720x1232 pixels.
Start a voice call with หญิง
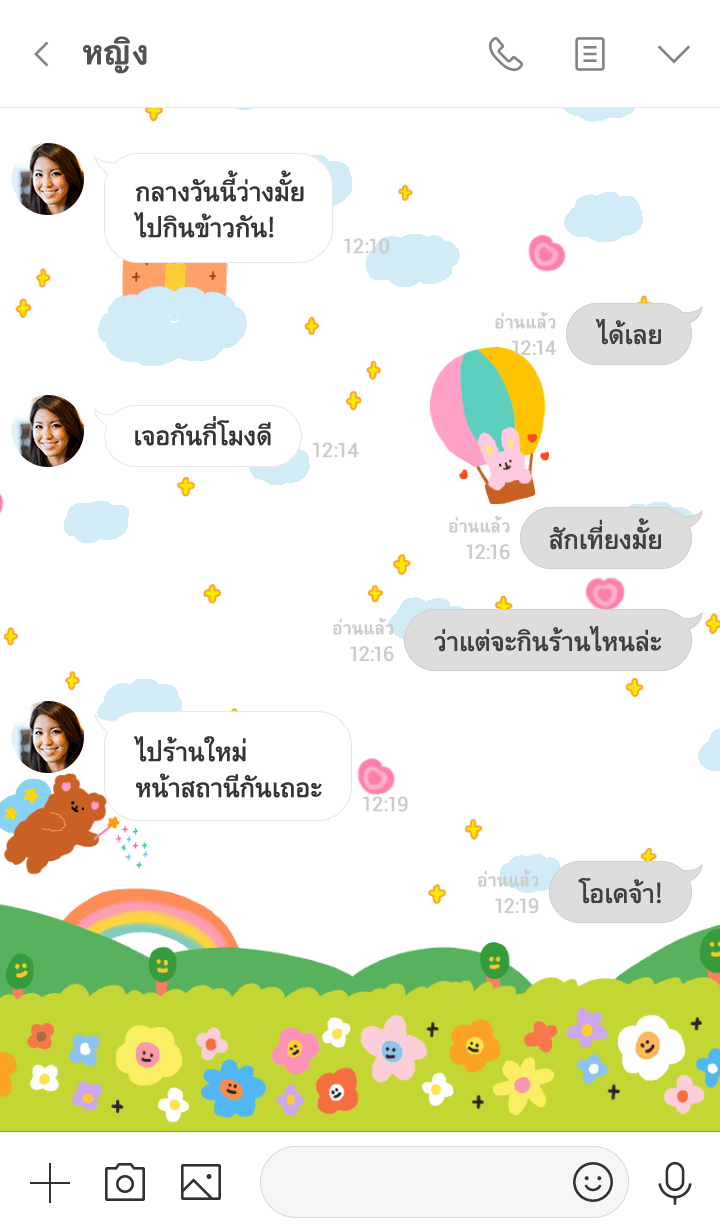505,54
